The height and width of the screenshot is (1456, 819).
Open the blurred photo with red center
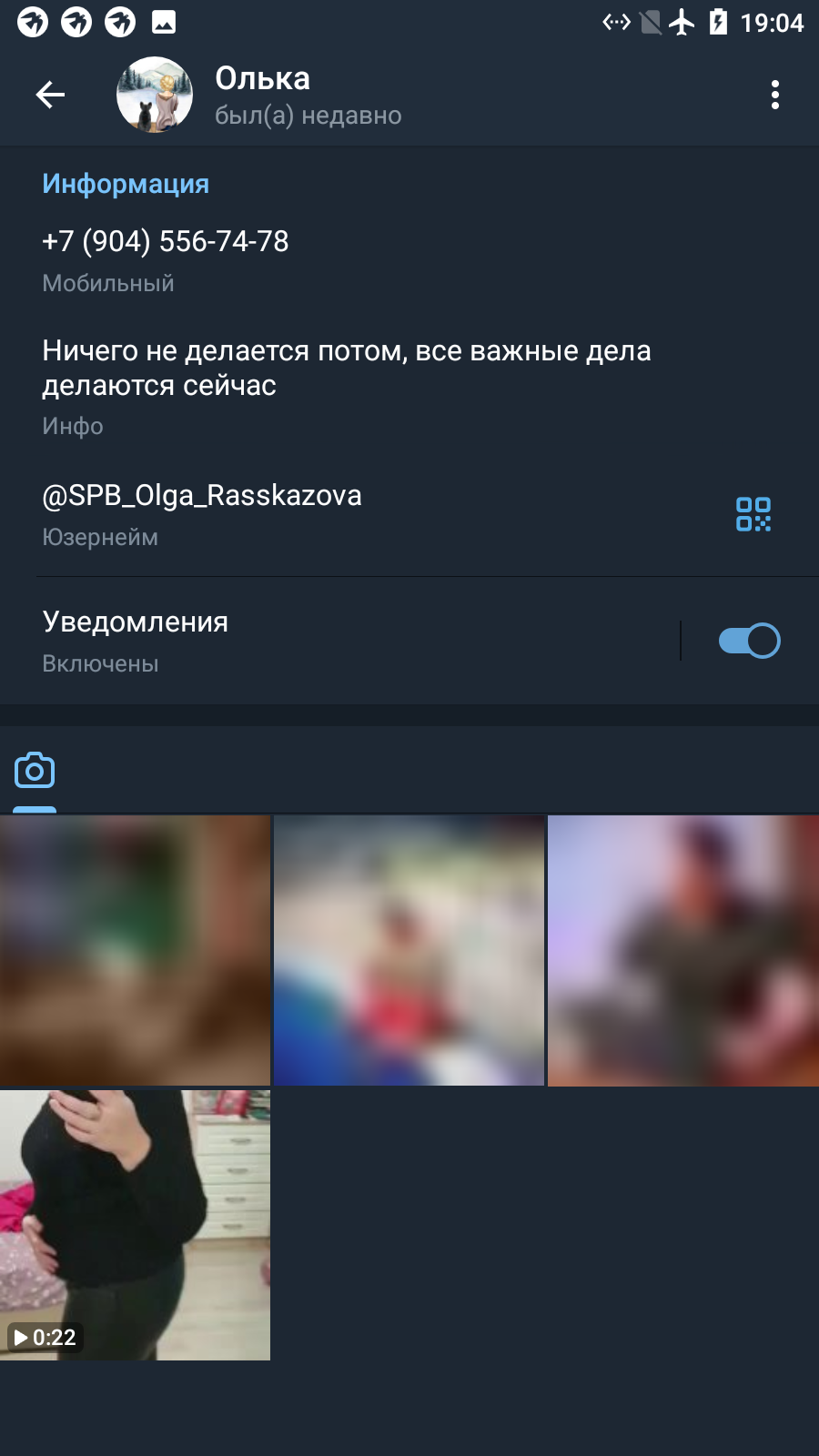pyautogui.click(x=409, y=950)
